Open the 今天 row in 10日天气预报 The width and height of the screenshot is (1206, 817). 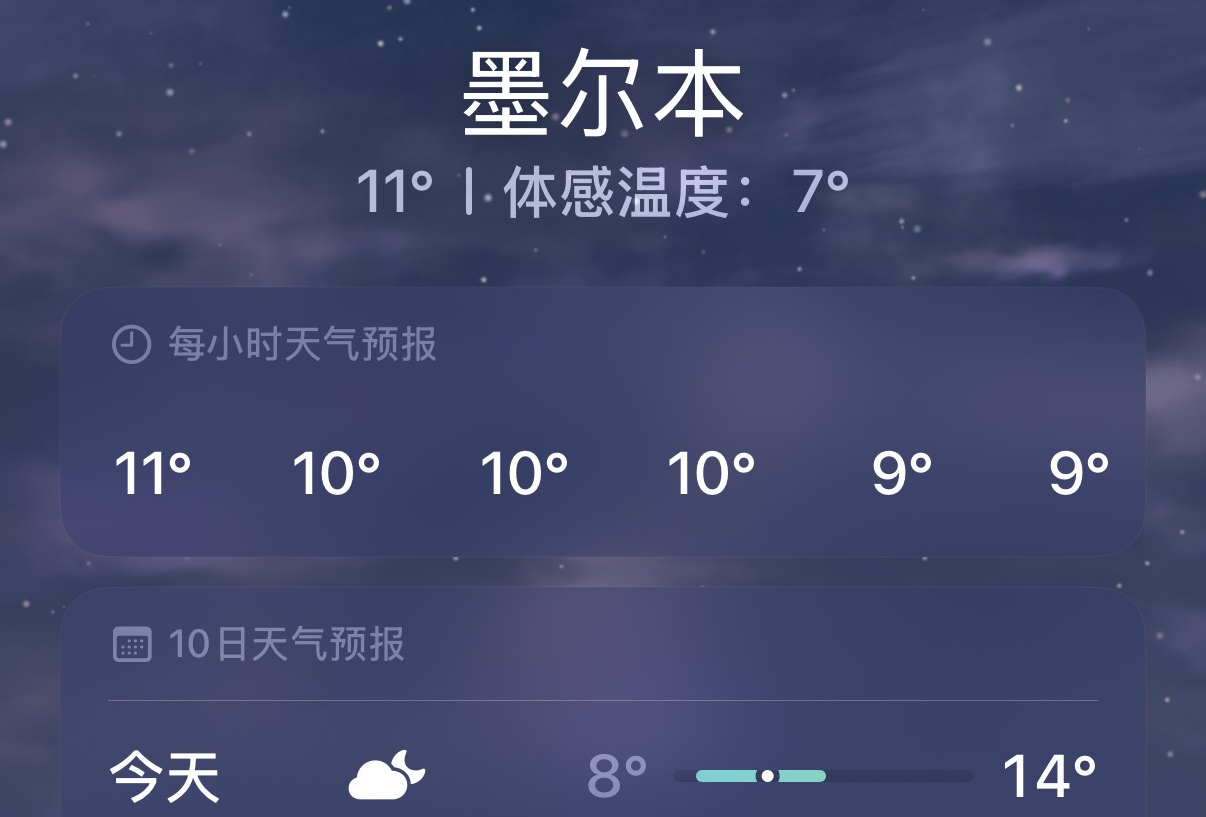point(602,775)
